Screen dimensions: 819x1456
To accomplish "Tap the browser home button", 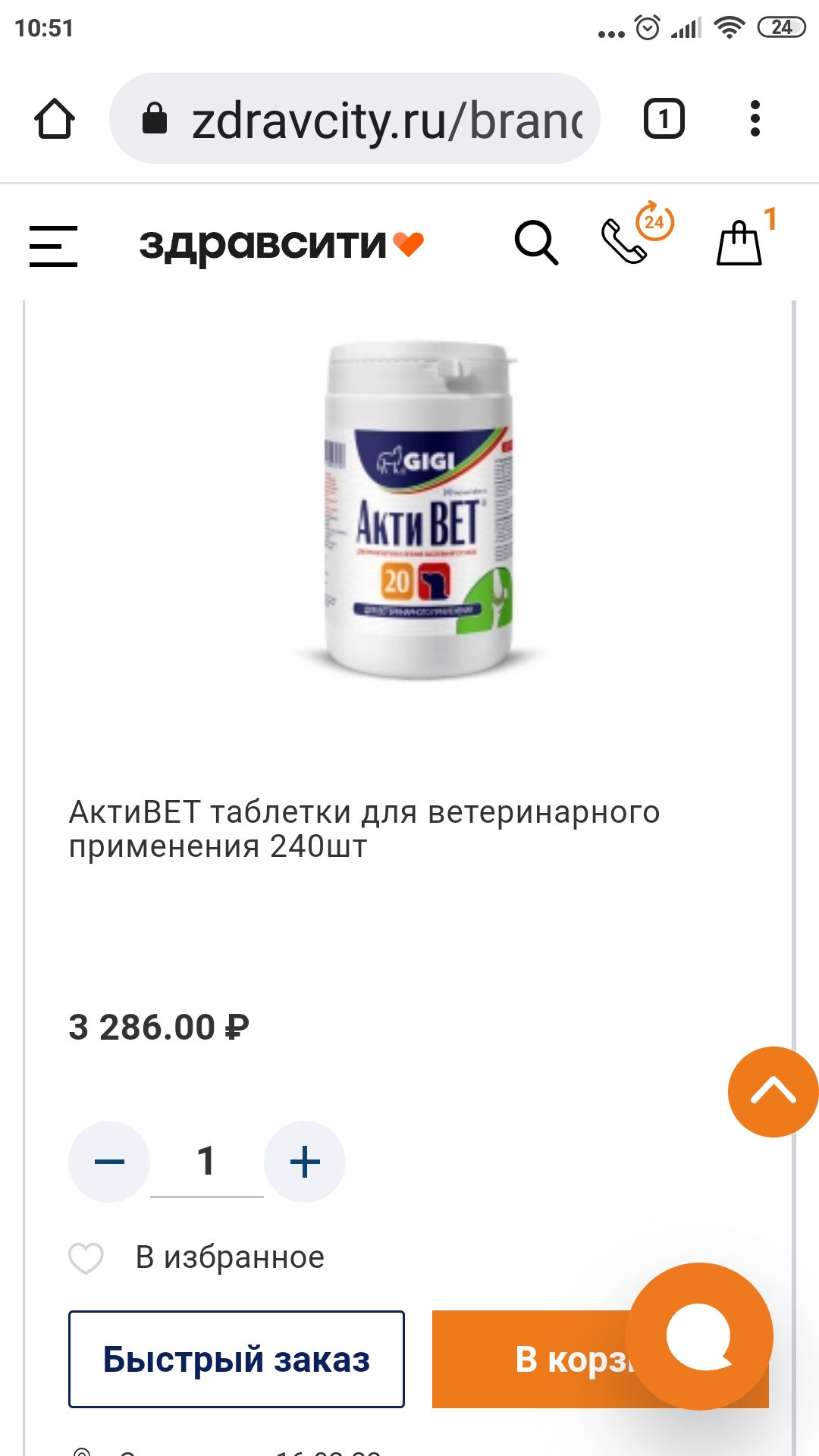I will pos(55,119).
